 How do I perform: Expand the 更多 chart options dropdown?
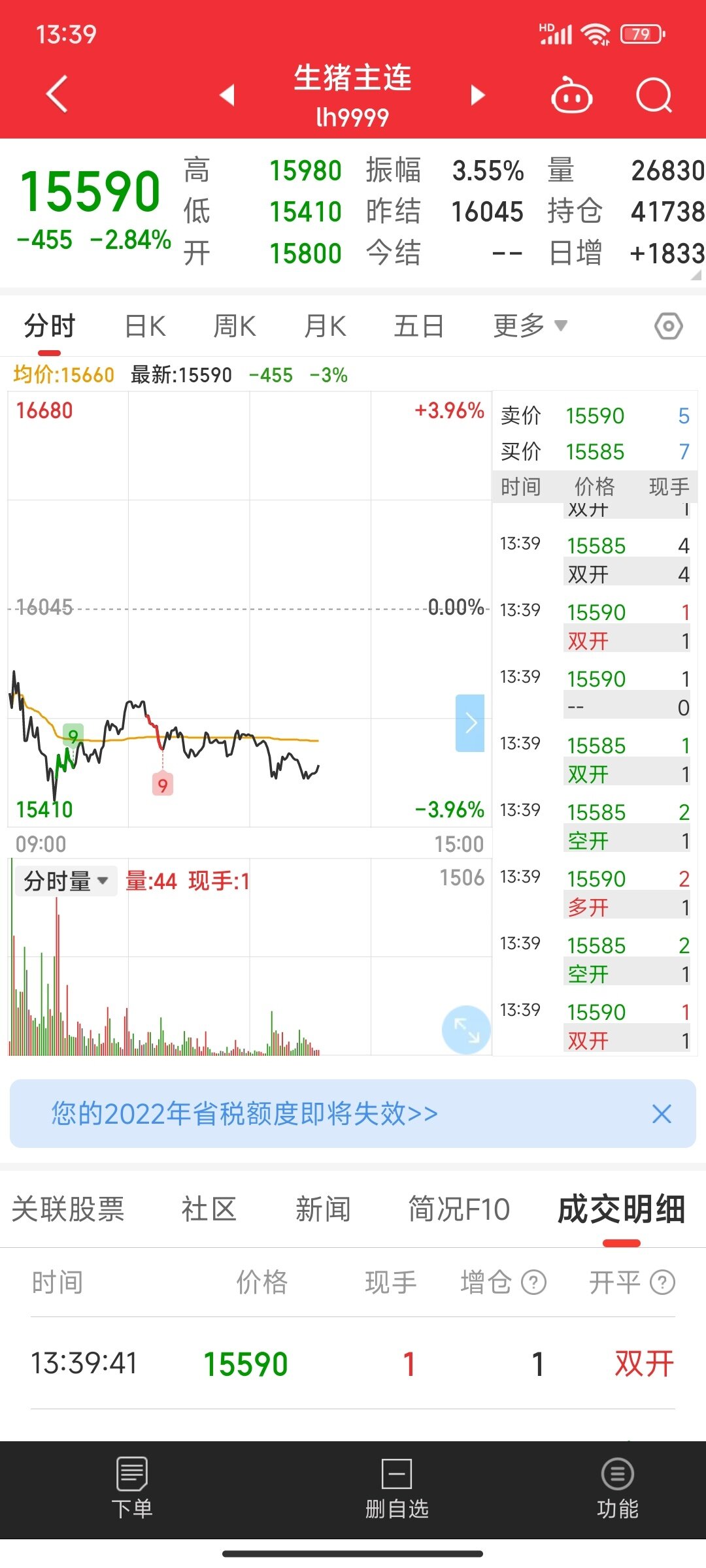click(x=530, y=325)
